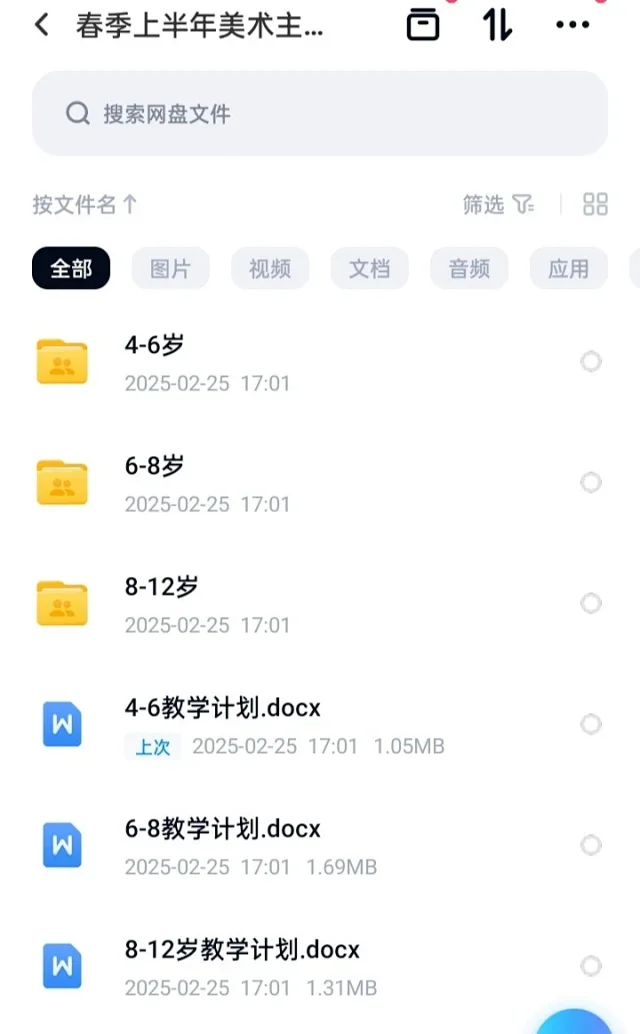This screenshot has height=1034, width=640.
Task: Select the 应用 filter chip
Action: 568,268
